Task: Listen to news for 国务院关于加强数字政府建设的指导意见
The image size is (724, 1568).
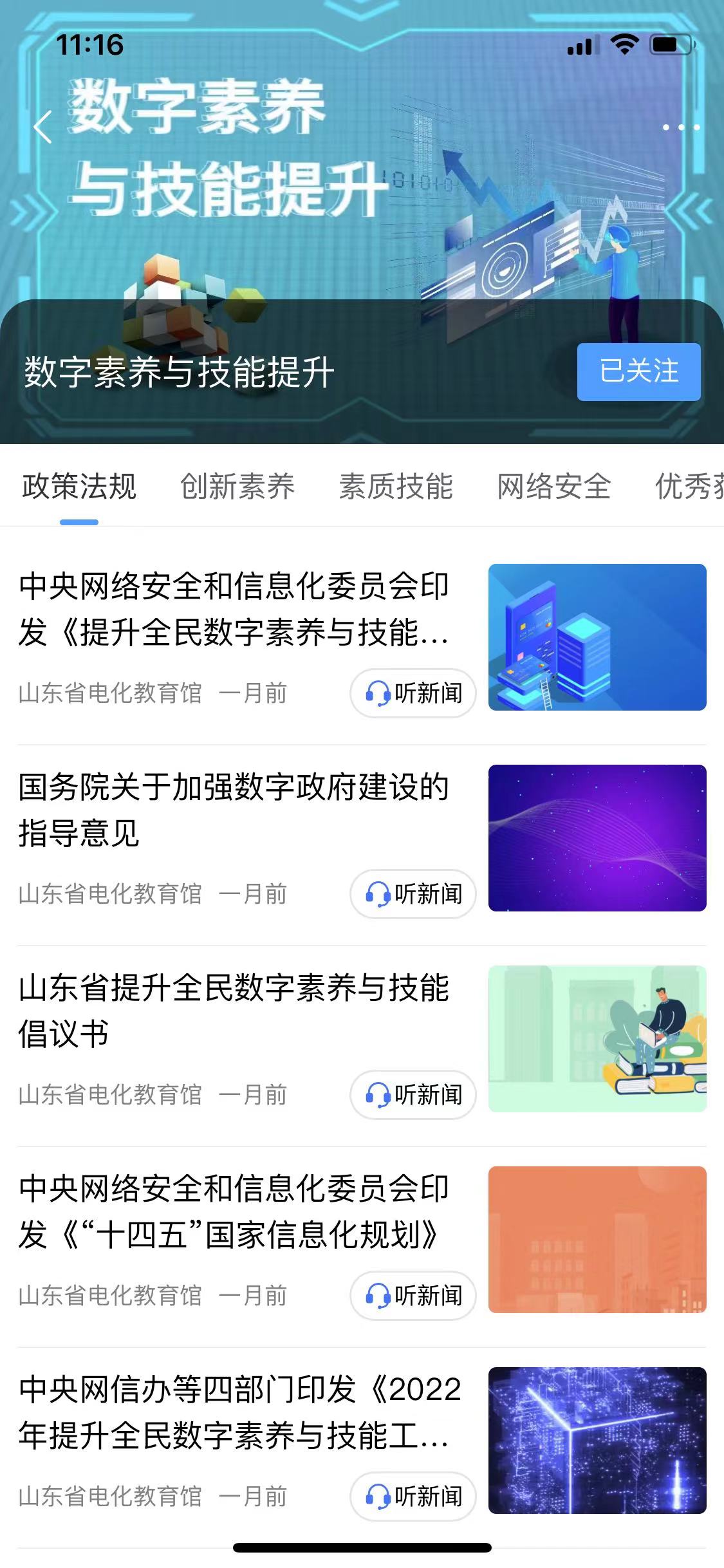Action: [x=413, y=894]
